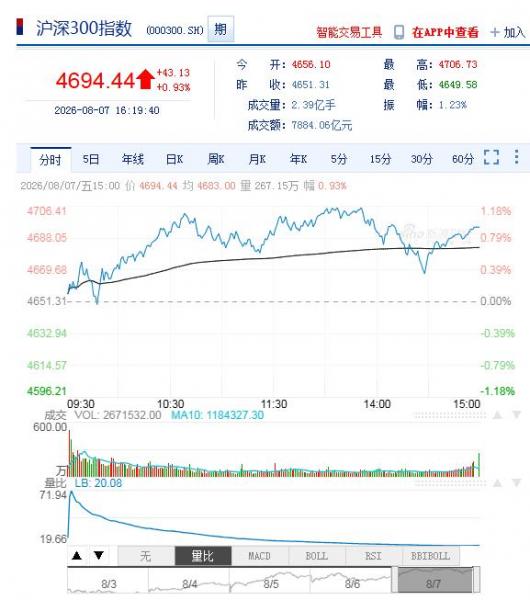Switch to 5分 chart
The image size is (530, 600).
(x=339, y=159)
